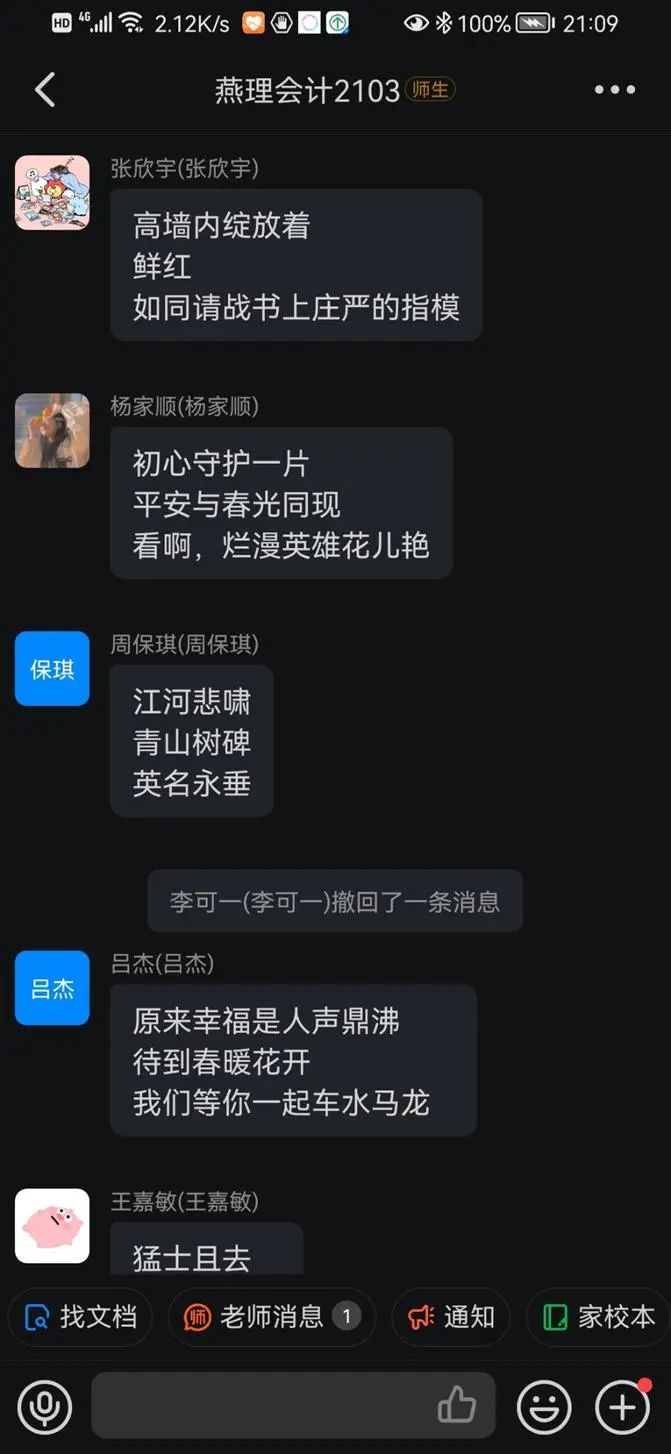The height and width of the screenshot is (1454, 671).
Task: Focus the message input field
Action: point(260,1406)
